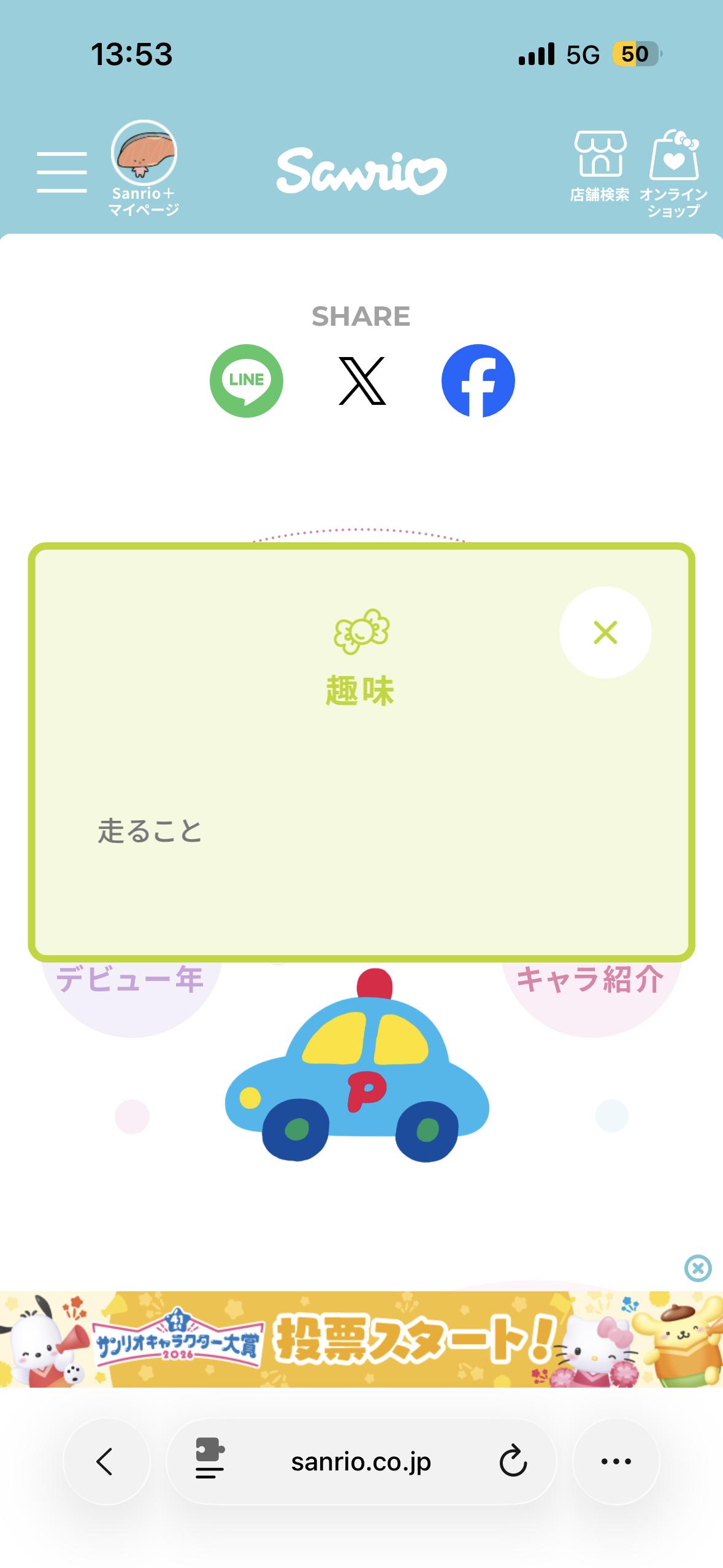Close the 趣味 popup

coord(605,632)
